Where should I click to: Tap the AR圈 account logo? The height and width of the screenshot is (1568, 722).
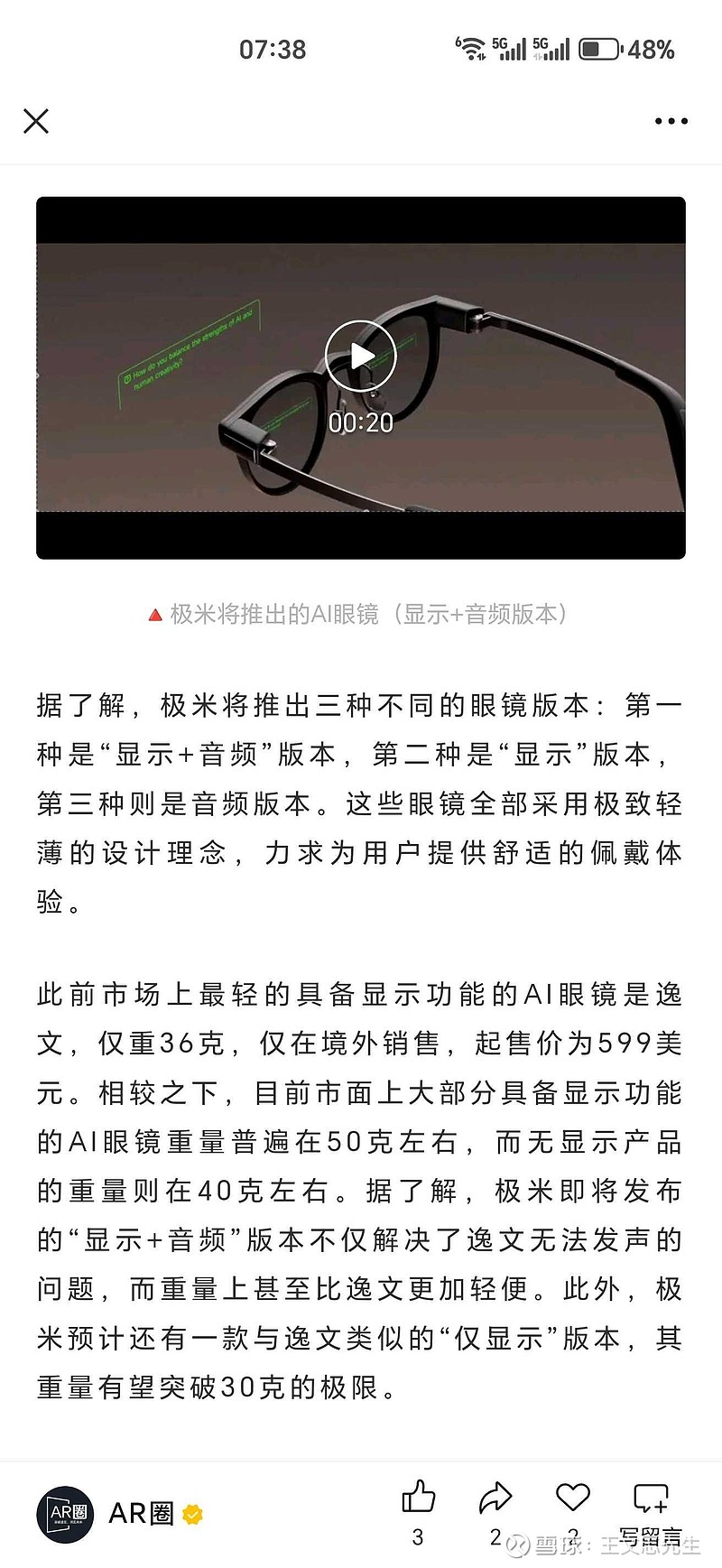point(65,1515)
